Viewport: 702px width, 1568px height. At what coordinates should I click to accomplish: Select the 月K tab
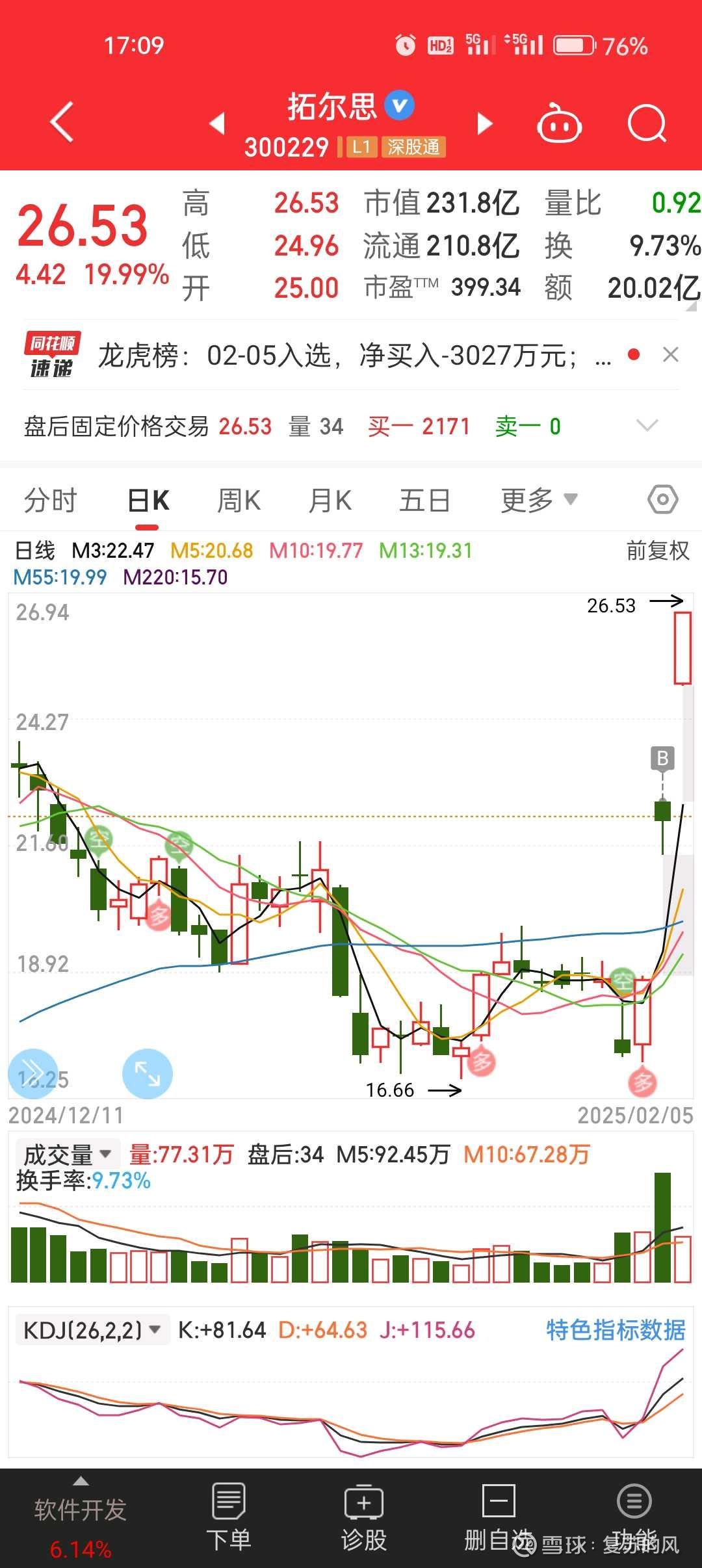pos(330,501)
